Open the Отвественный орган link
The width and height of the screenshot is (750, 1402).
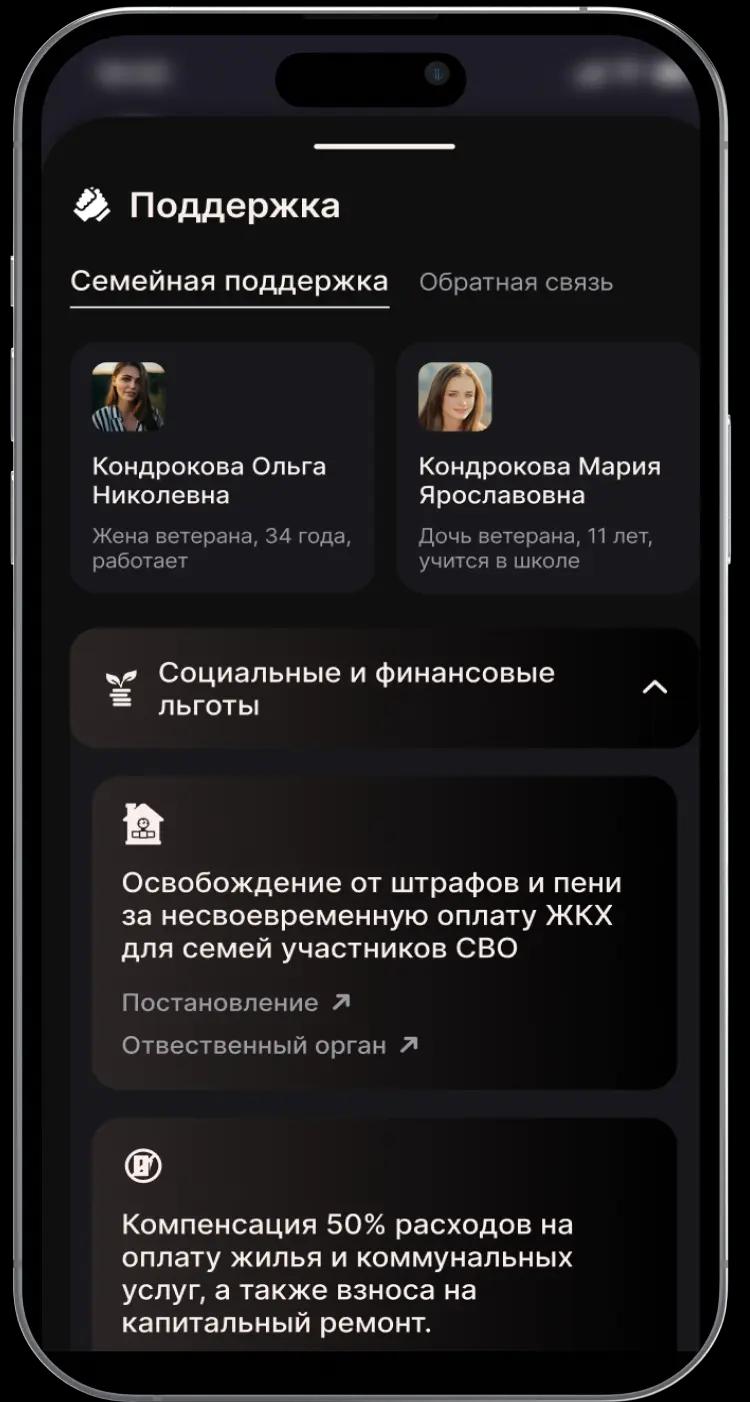(269, 1046)
